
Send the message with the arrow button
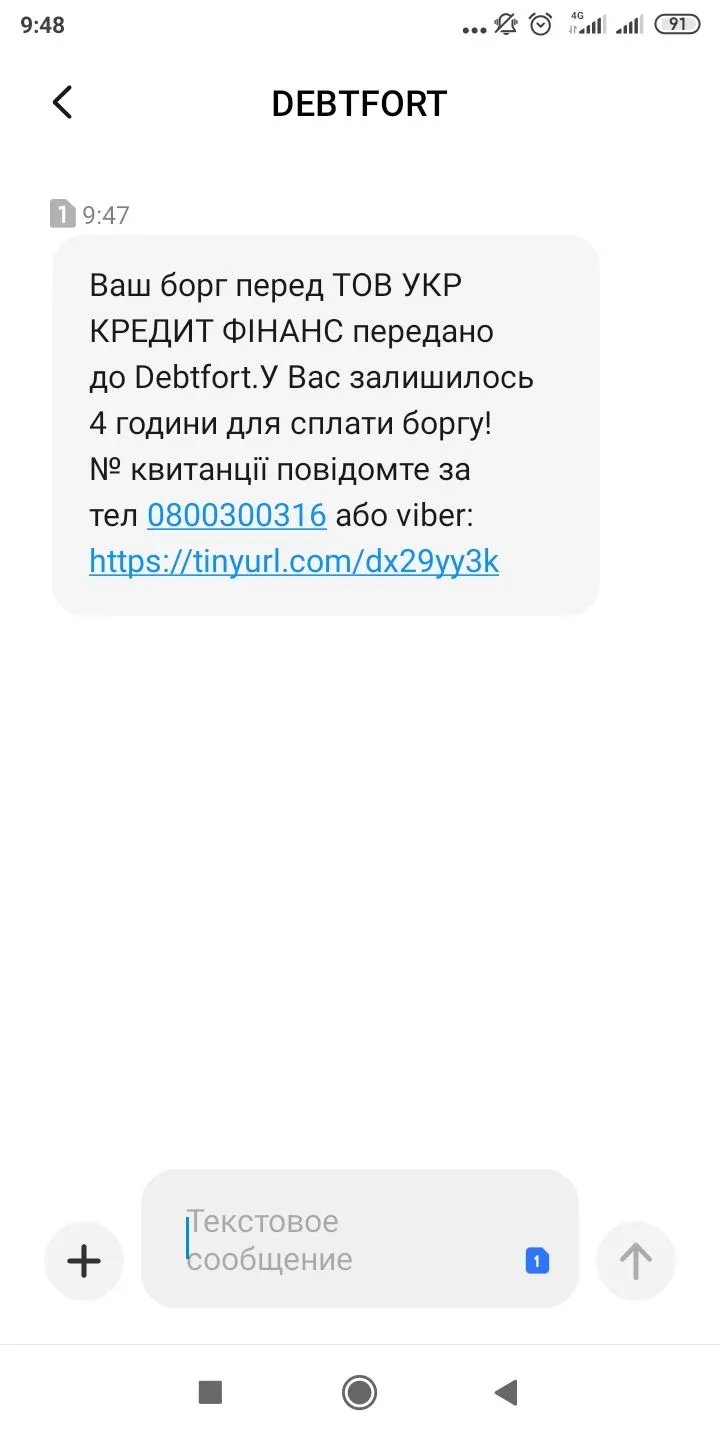tap(636, 1261)
